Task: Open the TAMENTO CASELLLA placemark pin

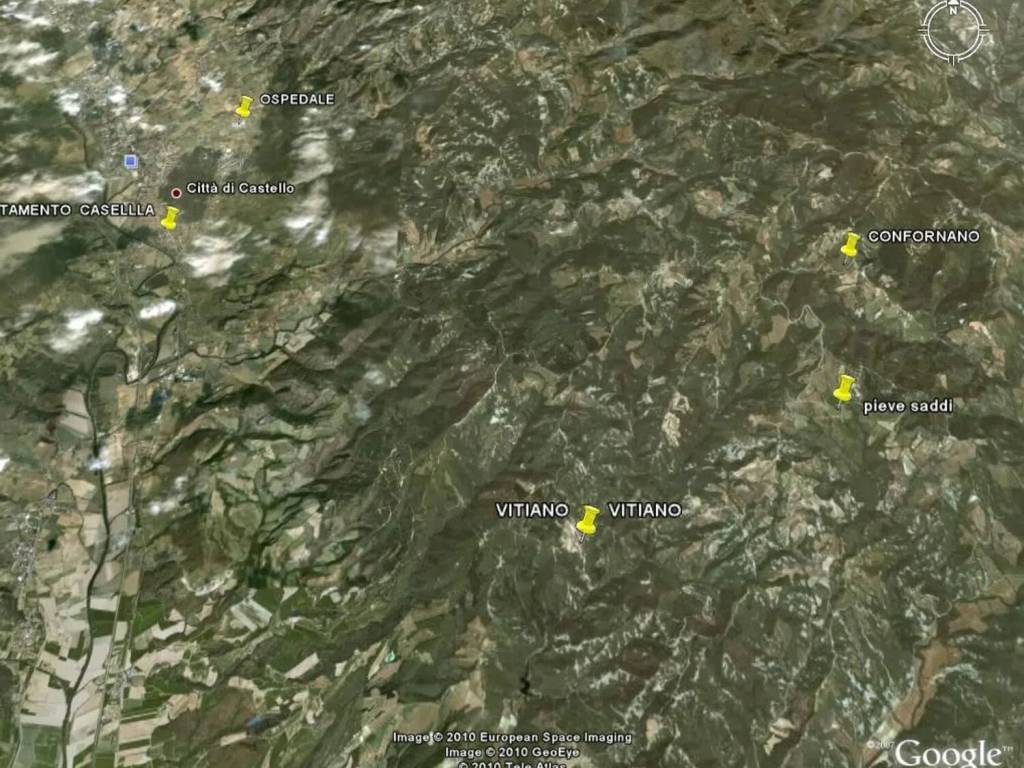Action: click(171, 217)
